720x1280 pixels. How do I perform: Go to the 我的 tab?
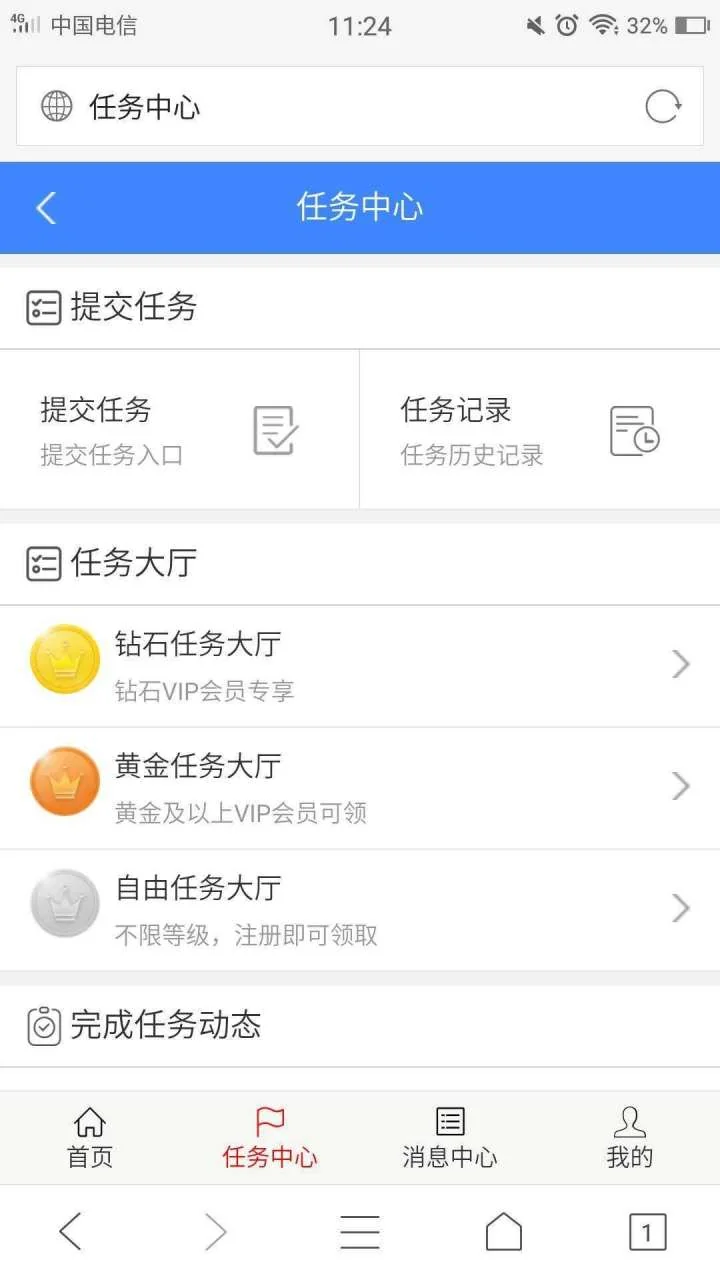pos(630,1138)
